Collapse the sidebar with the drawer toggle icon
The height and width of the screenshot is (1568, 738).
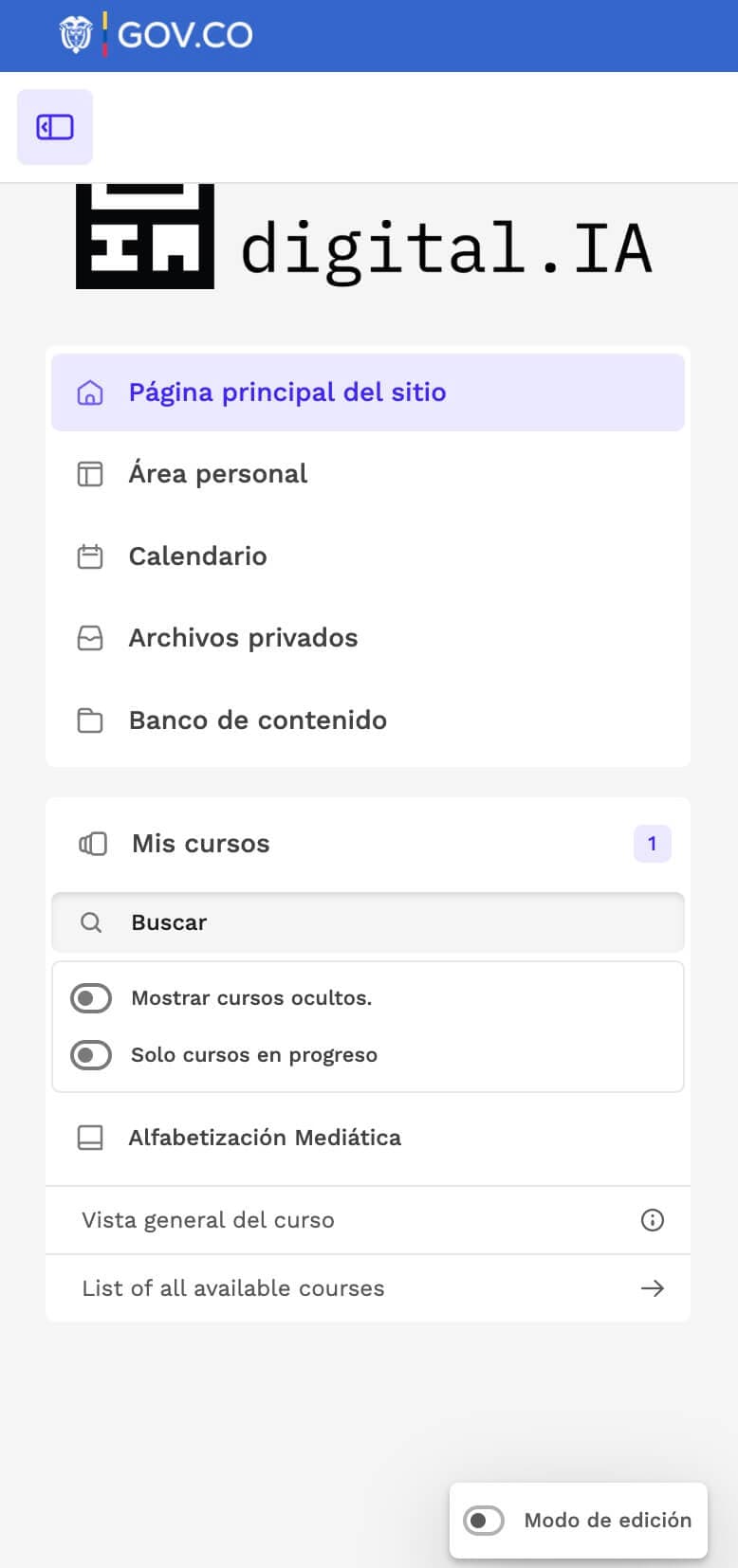(x=54, y=126)
